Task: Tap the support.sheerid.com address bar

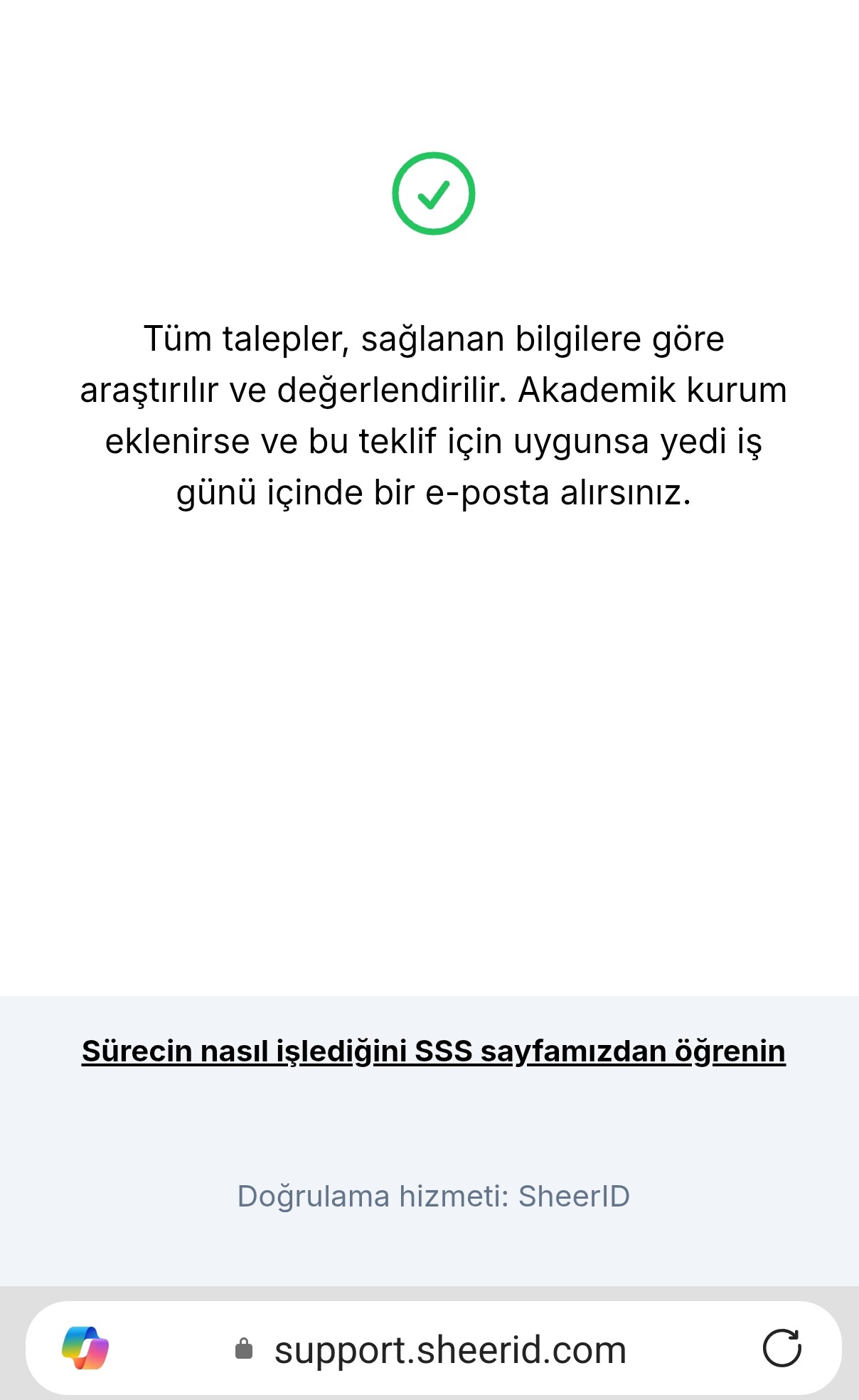Action: (x=449, y=1349)
